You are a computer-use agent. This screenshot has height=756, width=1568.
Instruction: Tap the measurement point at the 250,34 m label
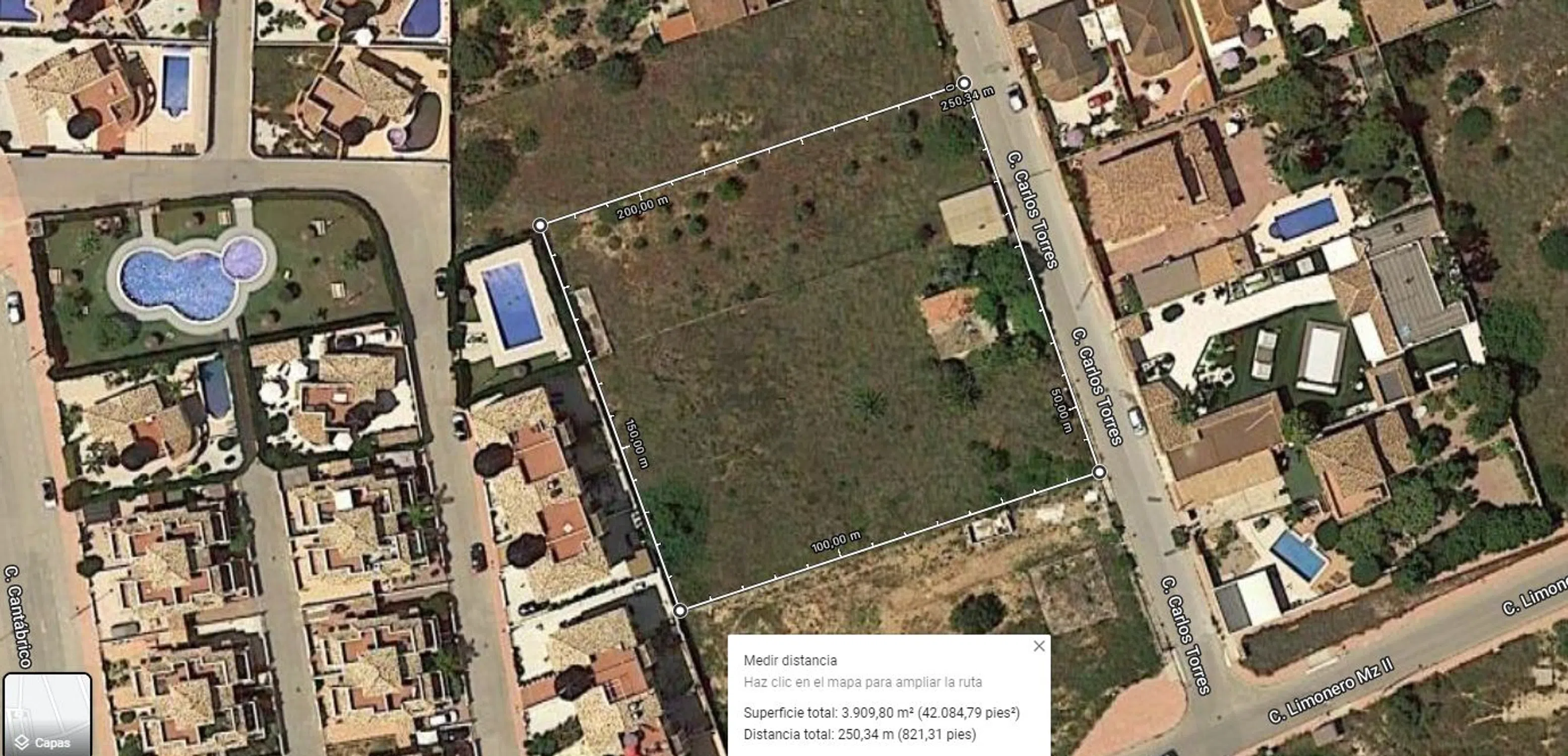[964, 83]
